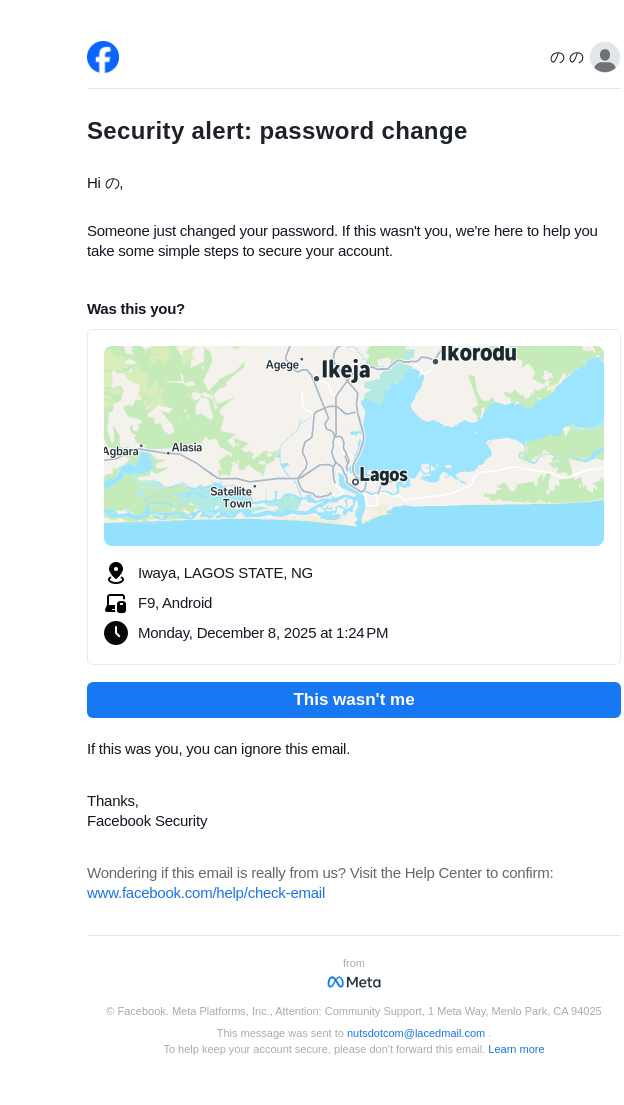Open the Lagos location map
The width and height of the screenshot is (624, 1105).
coord(353,446)
